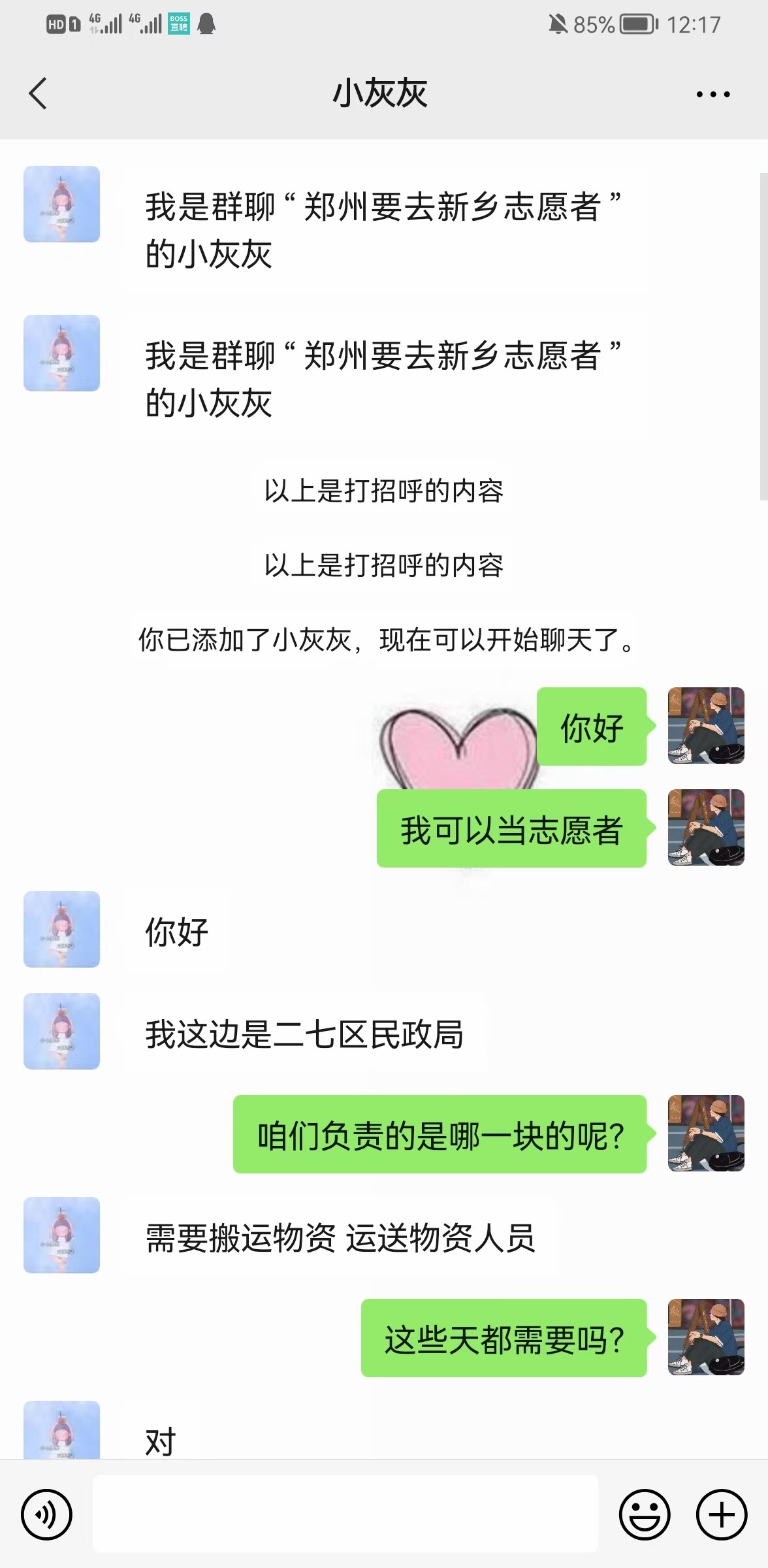The height and width of the screenshot is (1568, 768).
Task: Go back from the 小灰灰 chat
Action: 38,93
